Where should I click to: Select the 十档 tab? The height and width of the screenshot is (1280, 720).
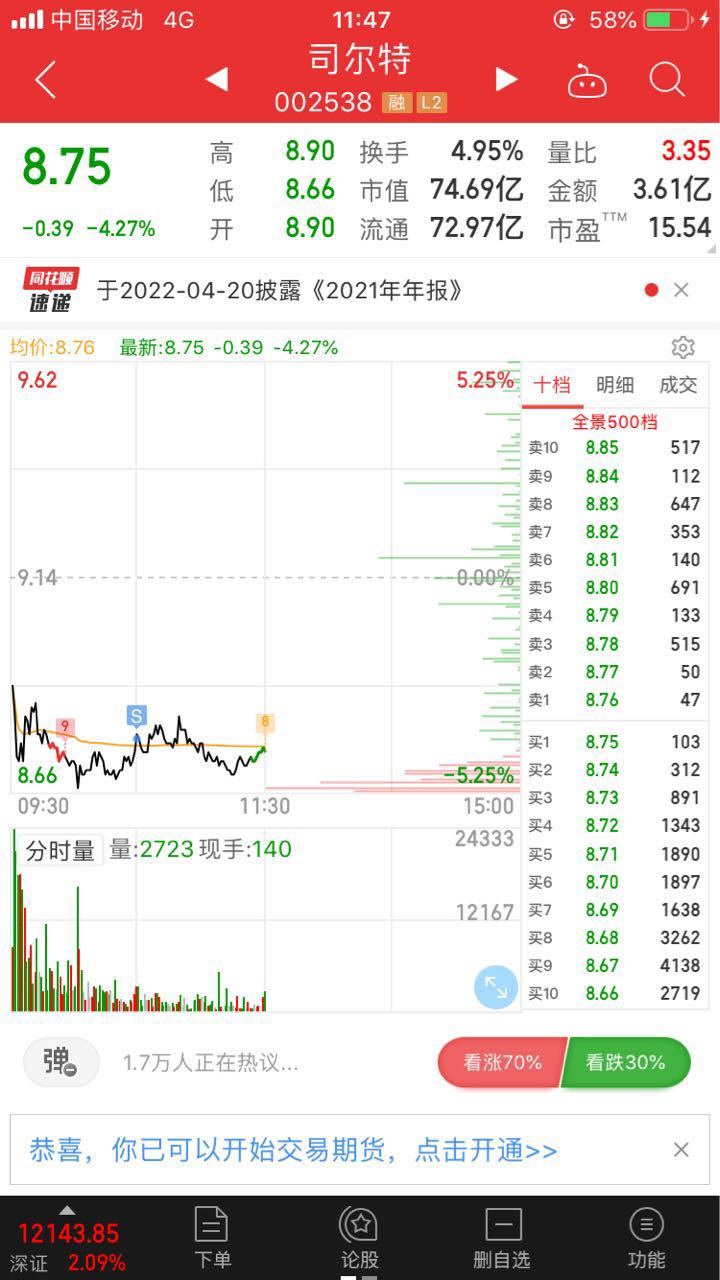[x=552, y=385]
